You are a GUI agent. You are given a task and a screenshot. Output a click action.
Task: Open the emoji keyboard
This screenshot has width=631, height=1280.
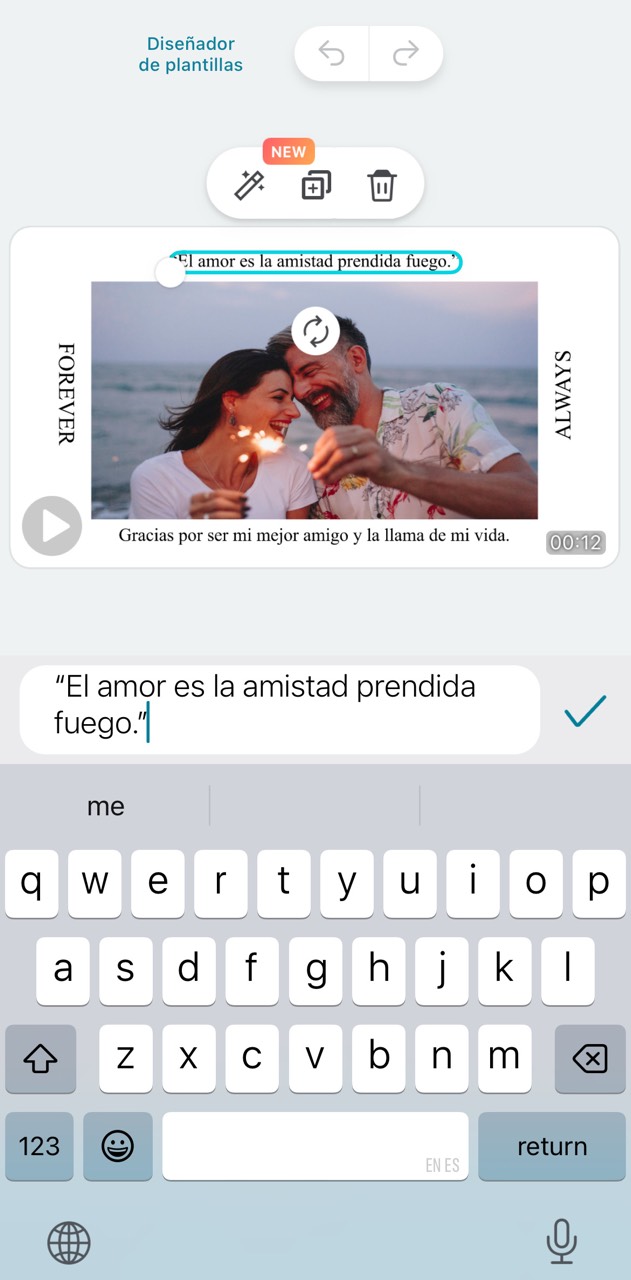pyautogui.click(x=118, y=1146)
